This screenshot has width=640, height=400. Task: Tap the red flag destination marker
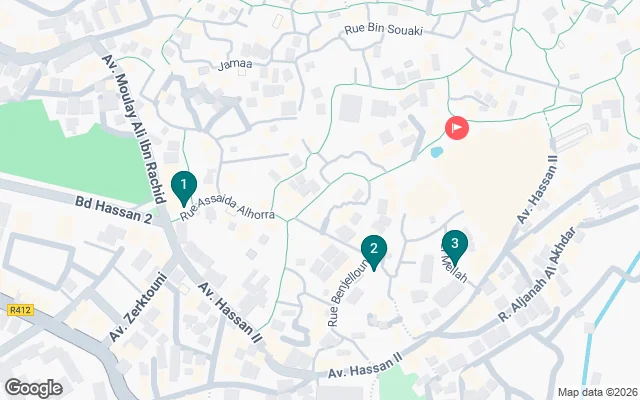pyautogui.click(x=457, y=128)
